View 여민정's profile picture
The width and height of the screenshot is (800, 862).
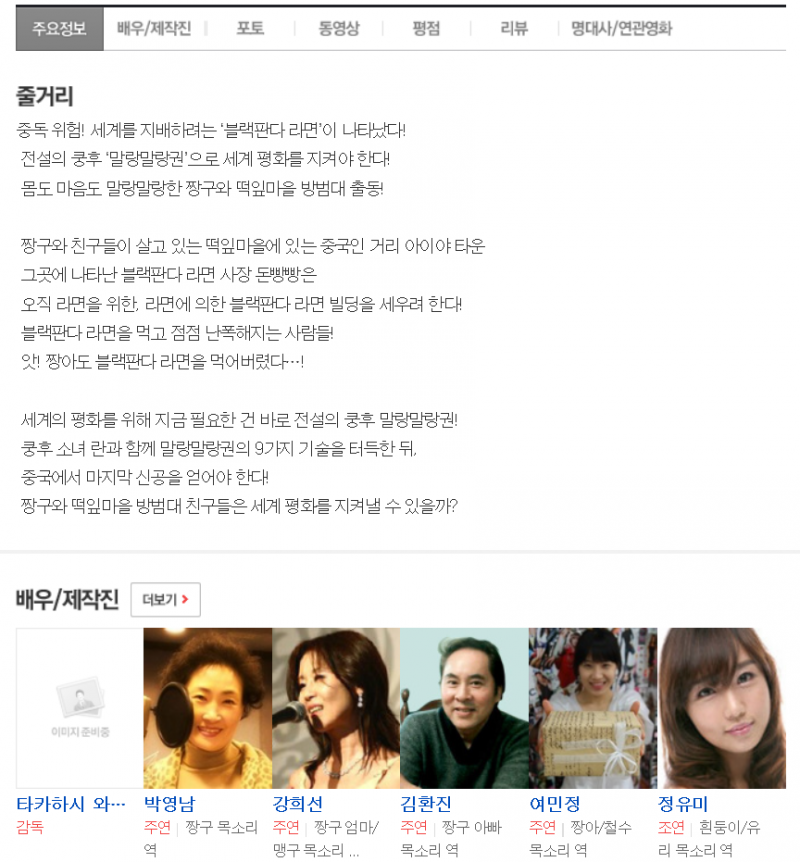(x=592, y=708)
